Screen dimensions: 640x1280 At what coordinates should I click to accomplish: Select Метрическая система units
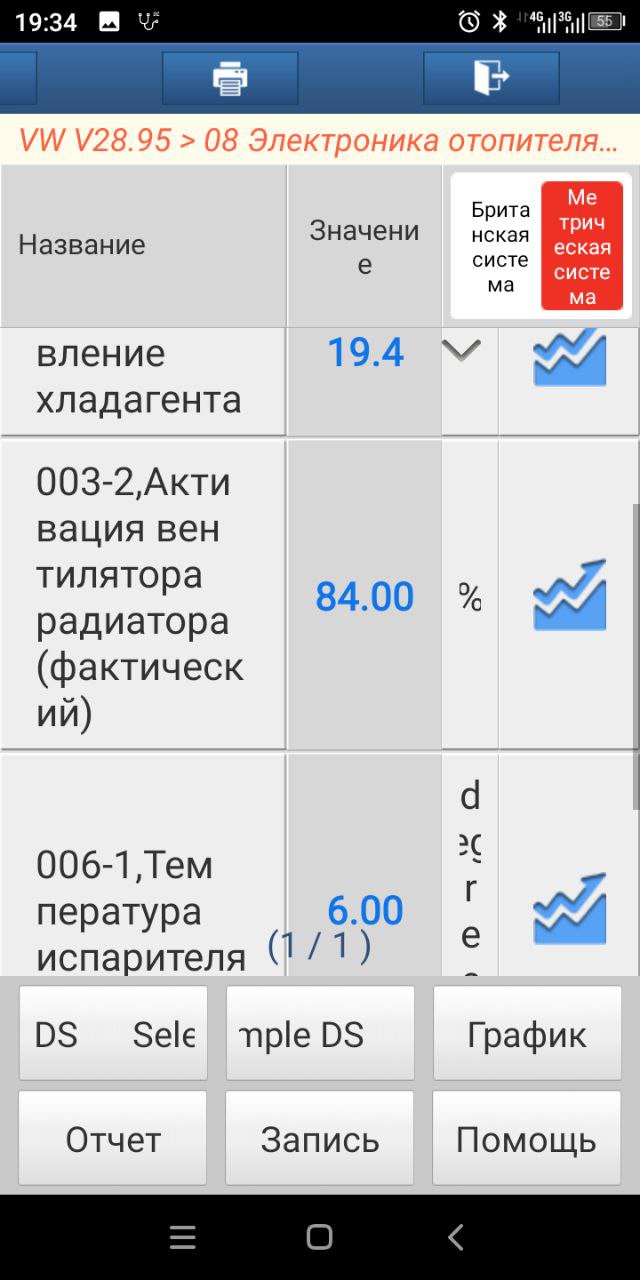pyautogui.click(x=582, y=247)
